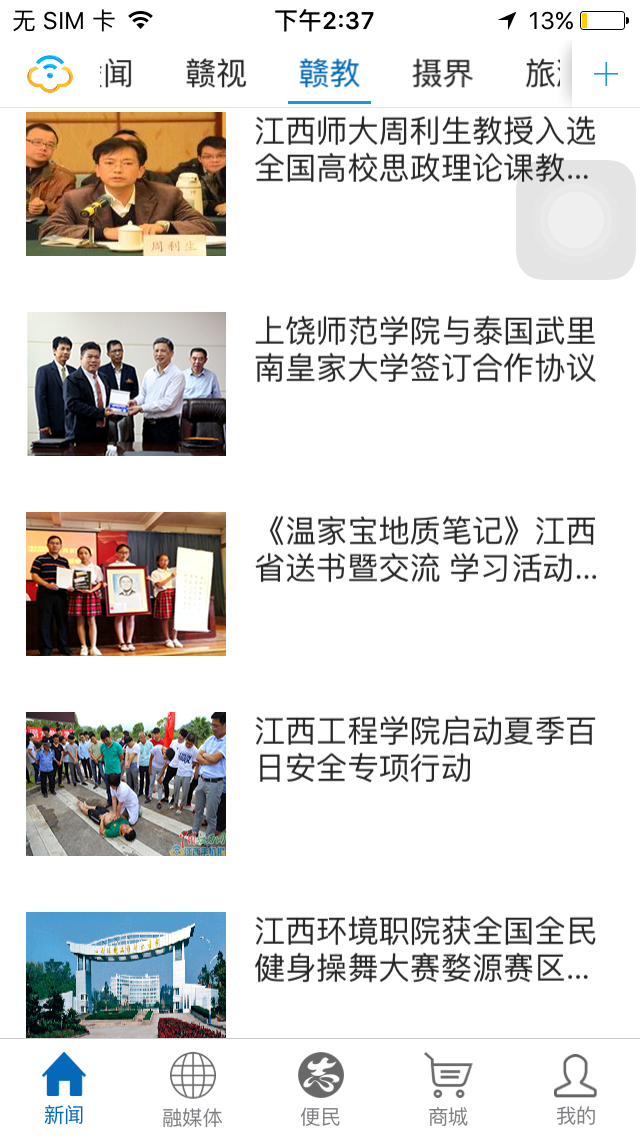Go to 我的 profile tab

pyautogui.click(x=576, y=1088)
